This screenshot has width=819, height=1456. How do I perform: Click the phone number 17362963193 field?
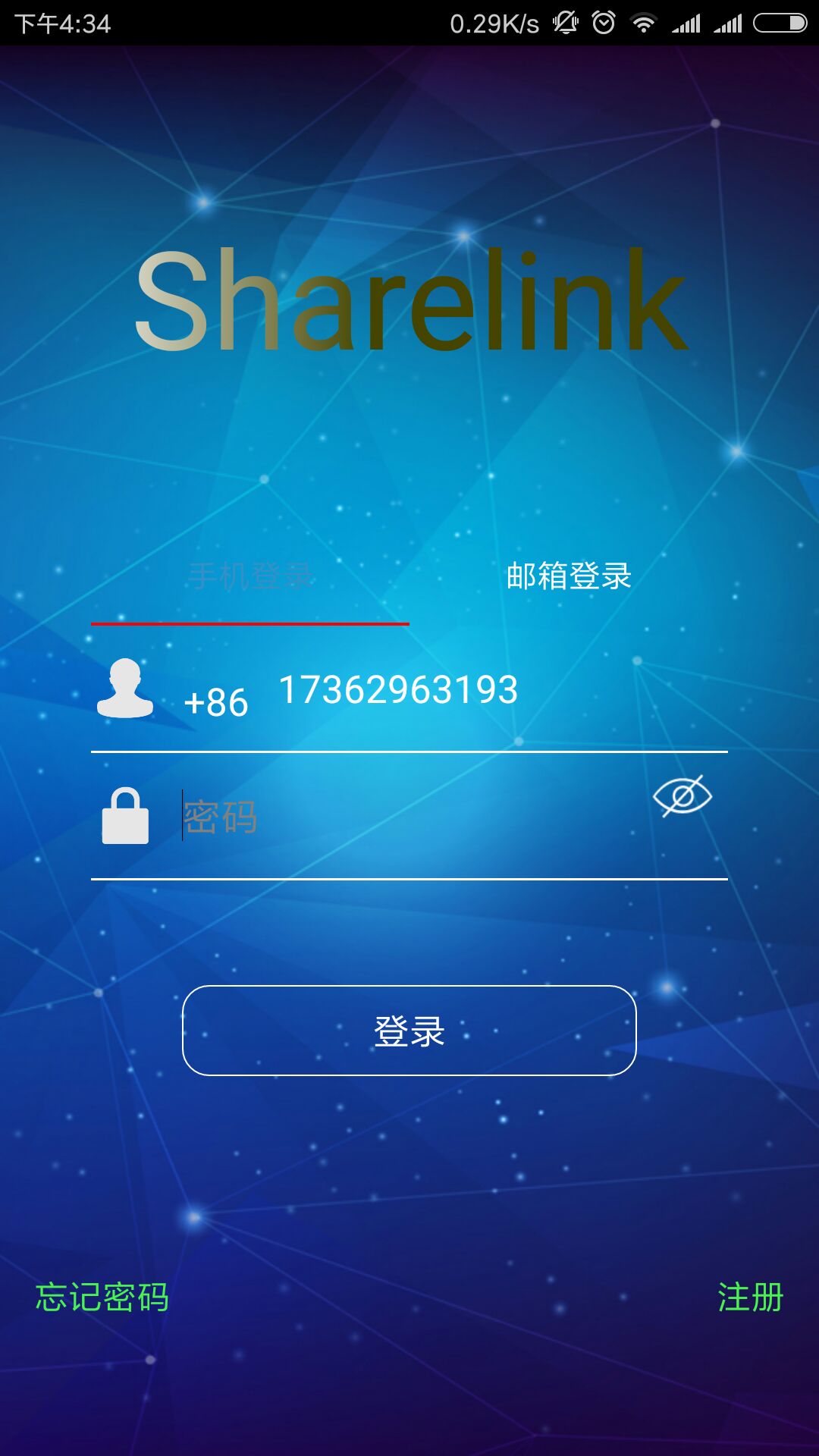pos(398,690)
